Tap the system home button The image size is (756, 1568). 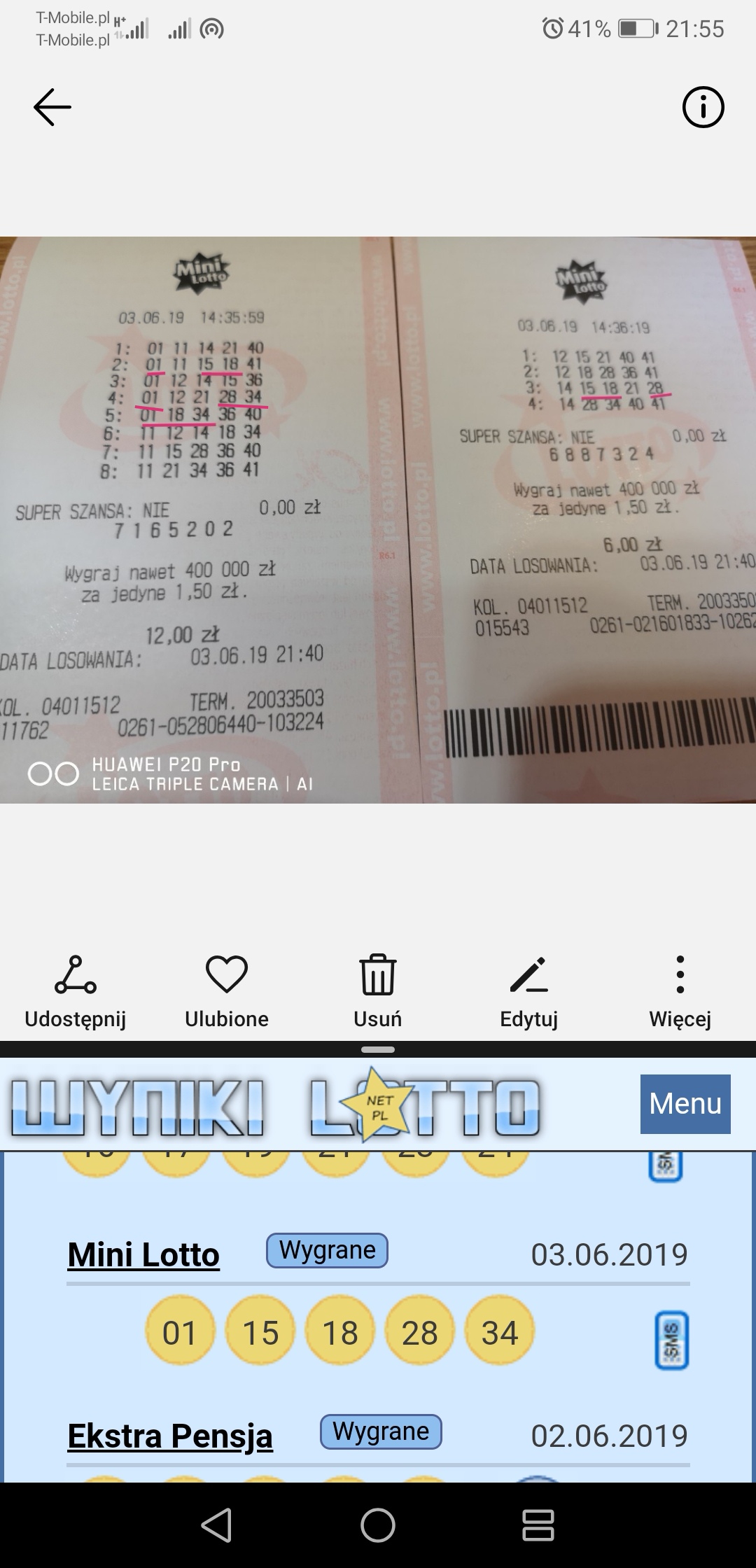[x=378, y=1525]
